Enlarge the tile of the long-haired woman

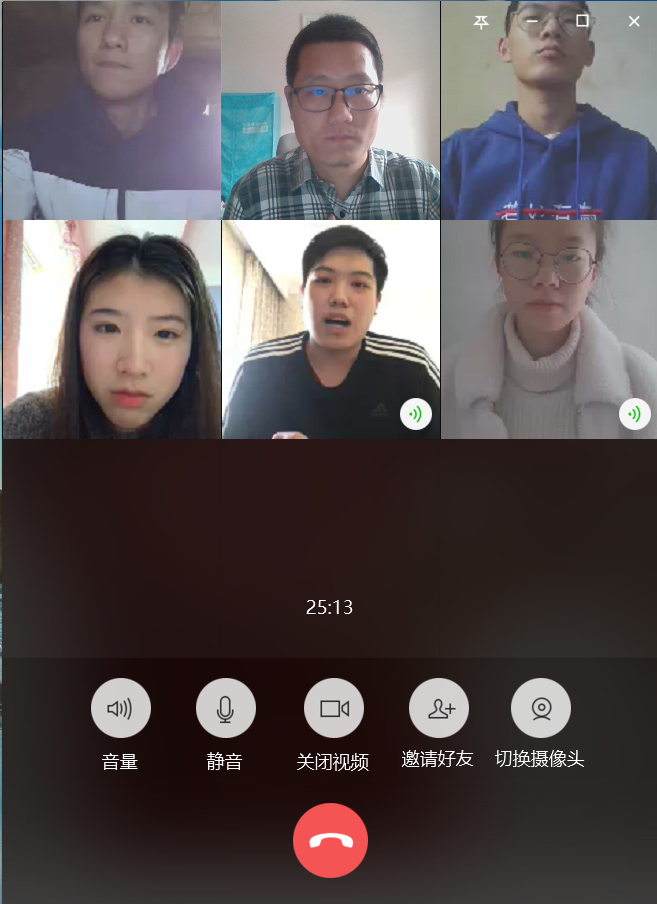[x=111, y=330]
